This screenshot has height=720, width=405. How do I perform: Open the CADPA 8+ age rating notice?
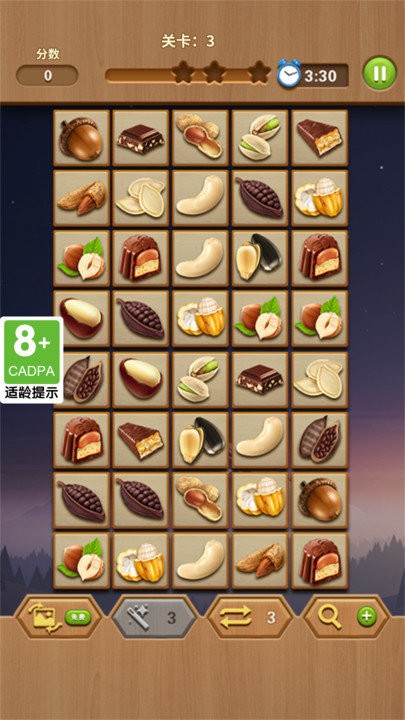(x=32, y=360)
